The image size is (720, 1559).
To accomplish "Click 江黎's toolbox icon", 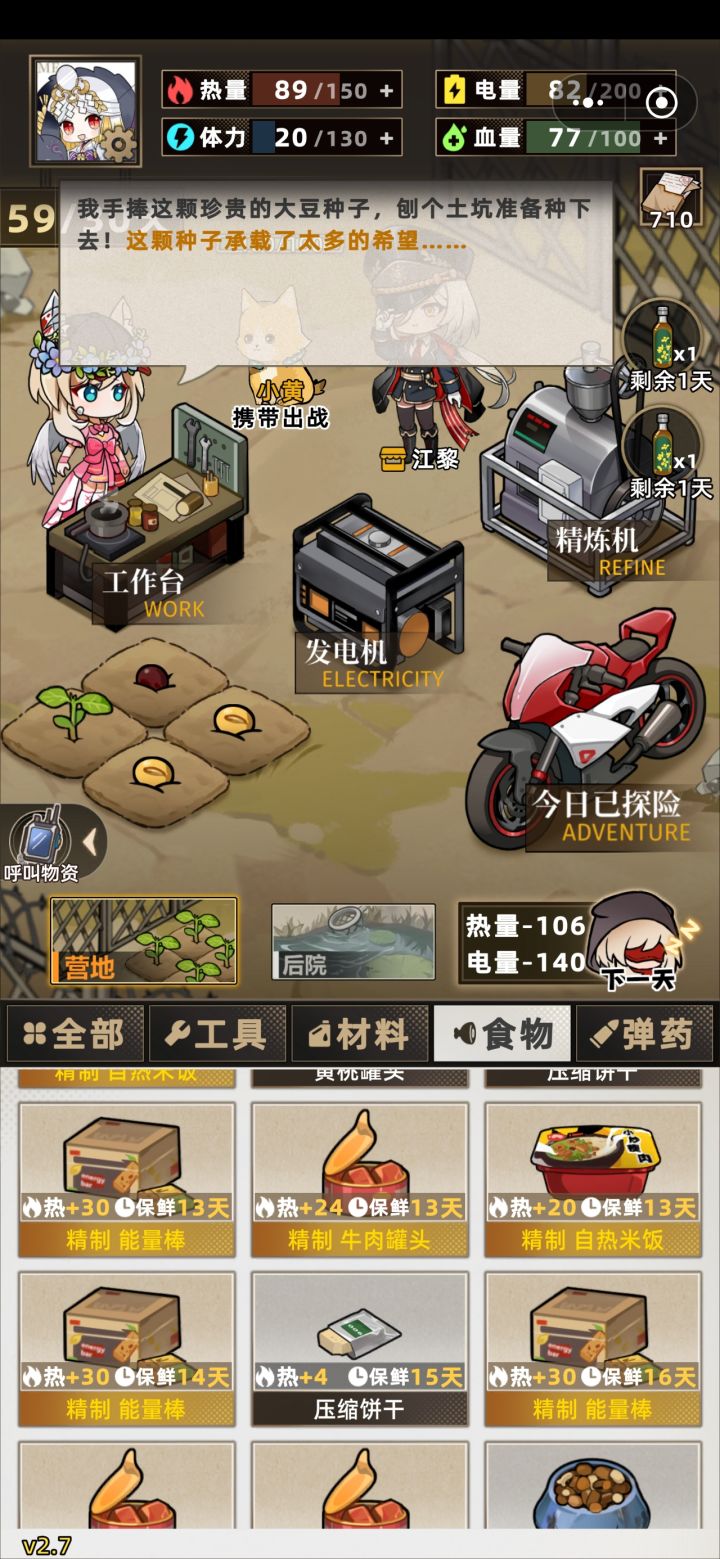I will pyautogui.click(x=393, y=461).
